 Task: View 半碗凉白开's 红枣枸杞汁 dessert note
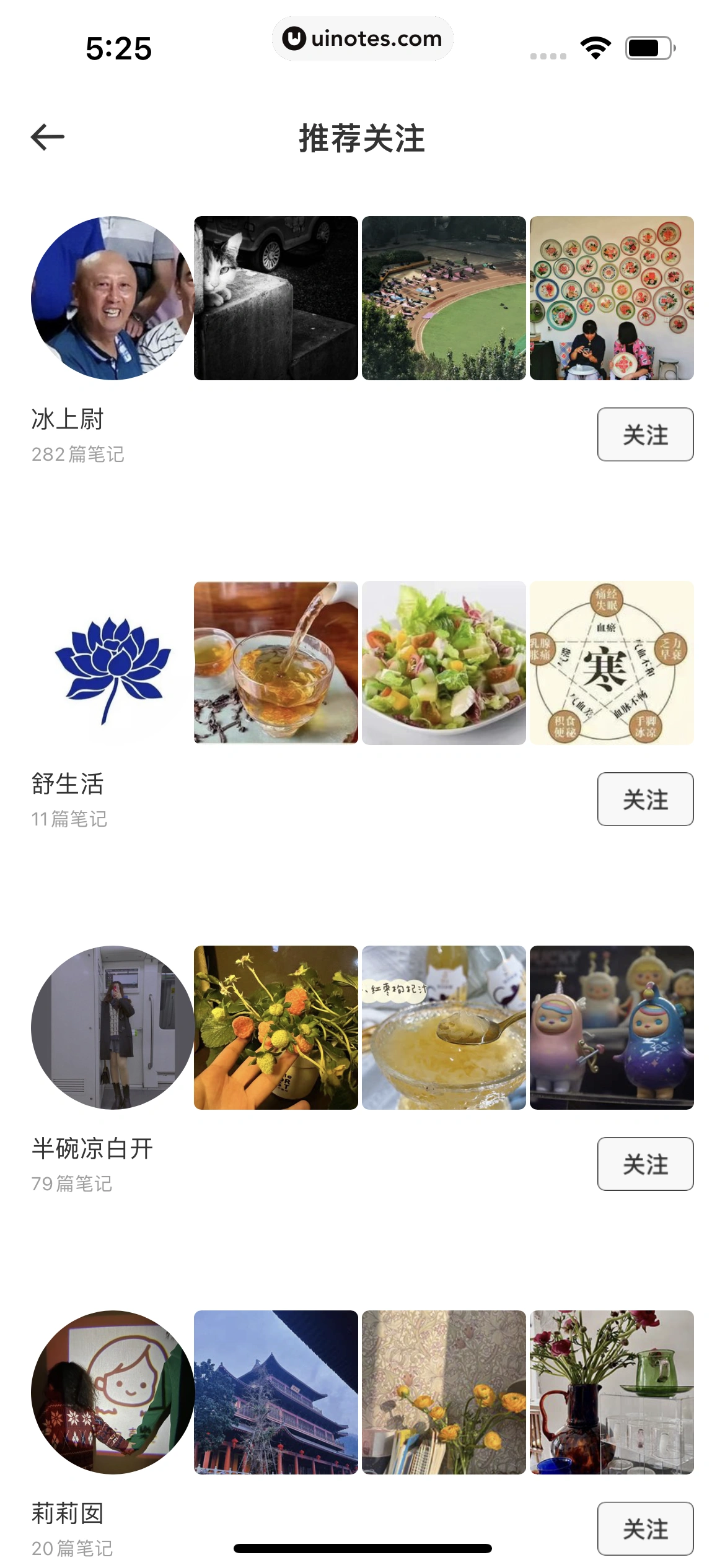pyautogui.click(x=444, y=1027)
